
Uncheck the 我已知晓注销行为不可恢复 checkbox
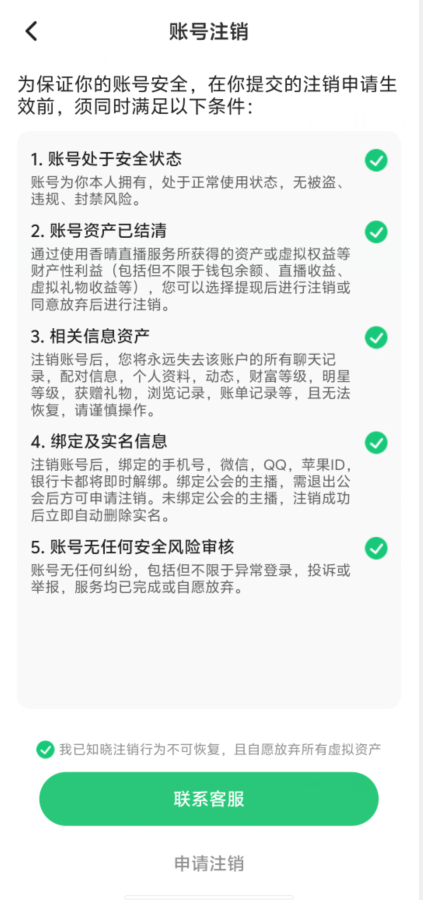coord(45,749)
